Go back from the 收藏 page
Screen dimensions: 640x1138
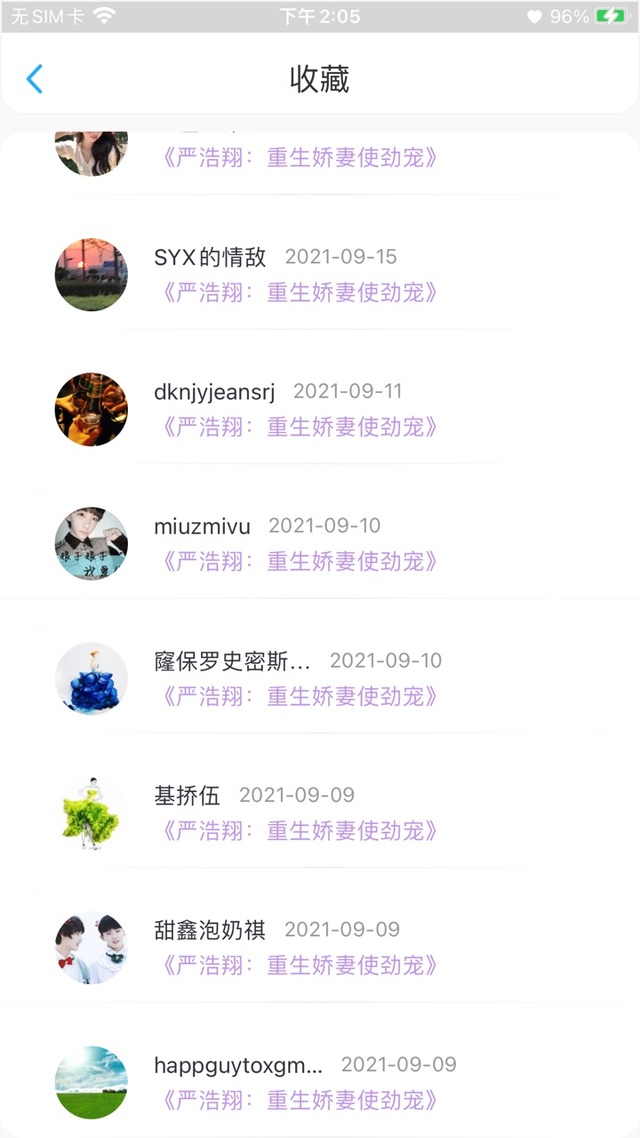(x=34, y=79)
